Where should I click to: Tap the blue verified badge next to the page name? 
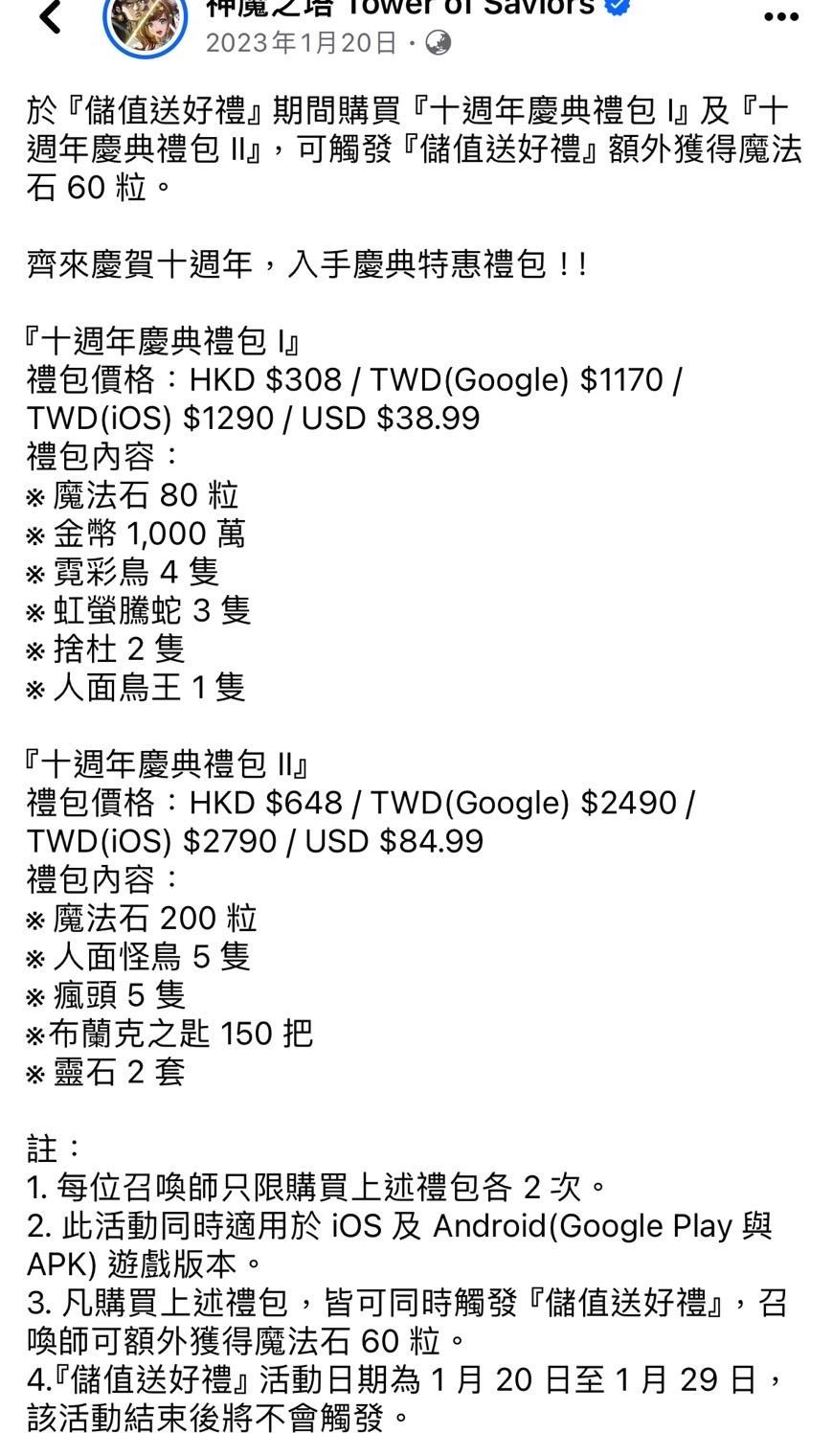click(x=618, y=6)
